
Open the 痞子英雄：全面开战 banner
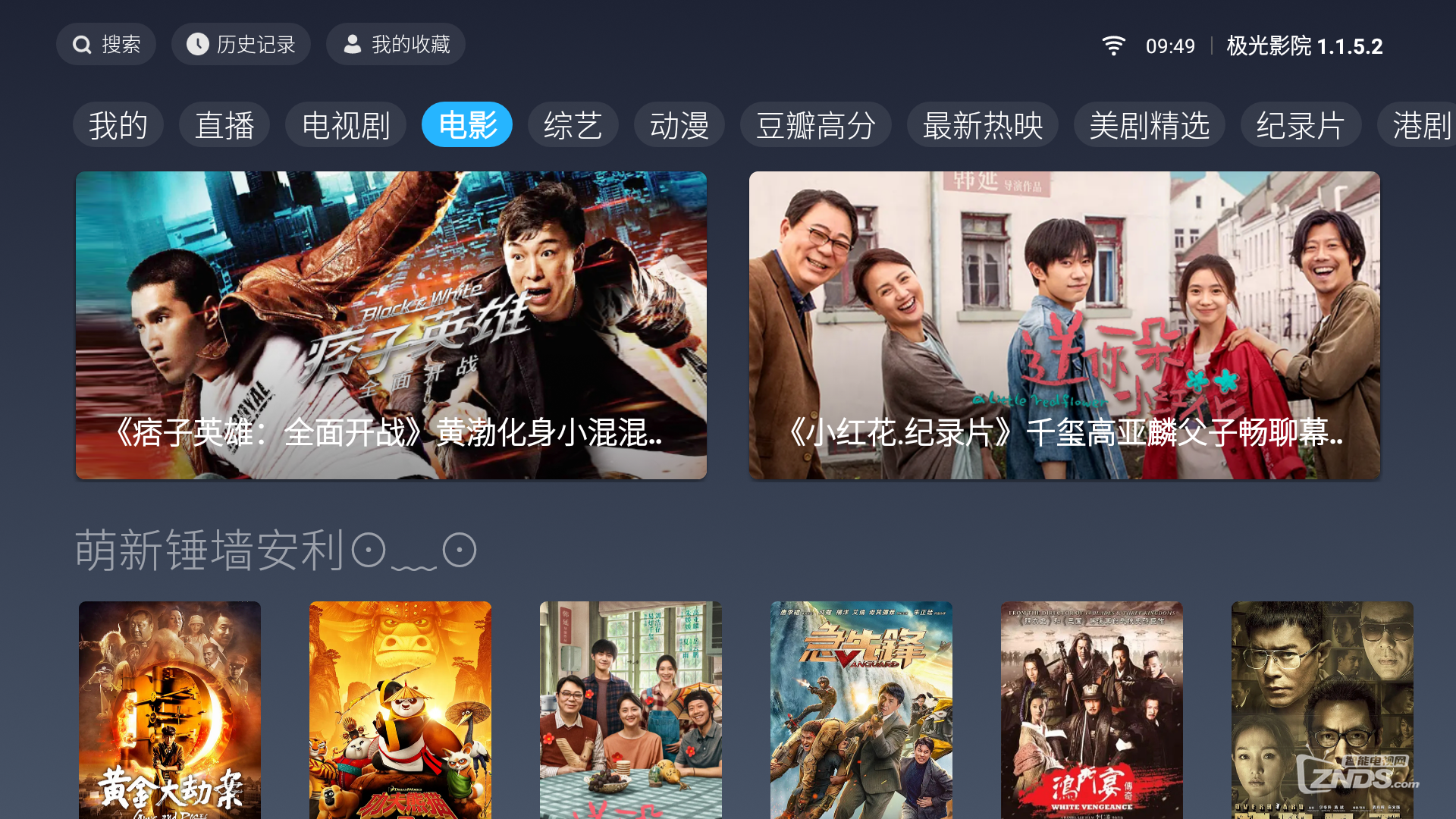tap(391, 325)
